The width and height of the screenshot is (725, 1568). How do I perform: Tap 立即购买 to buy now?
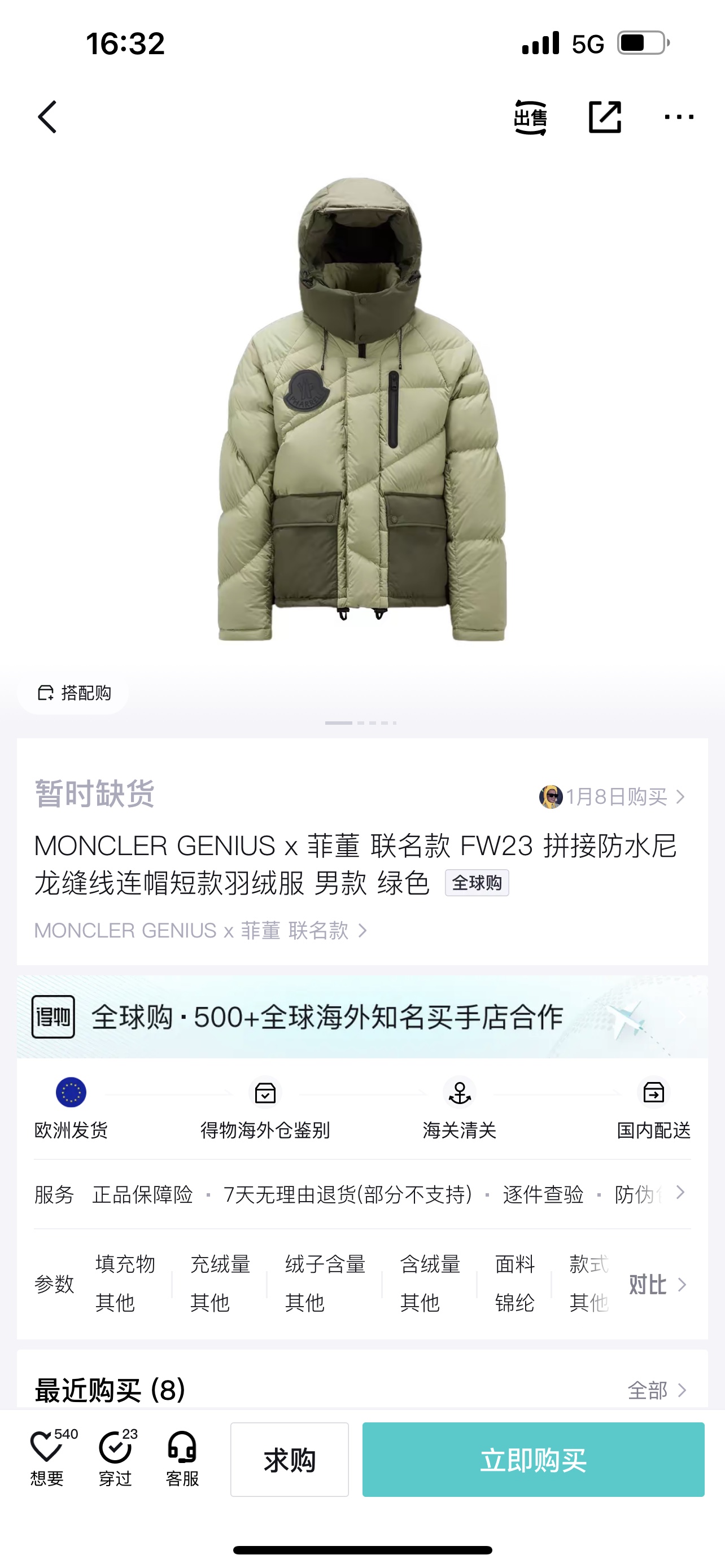click(533, 1460)
